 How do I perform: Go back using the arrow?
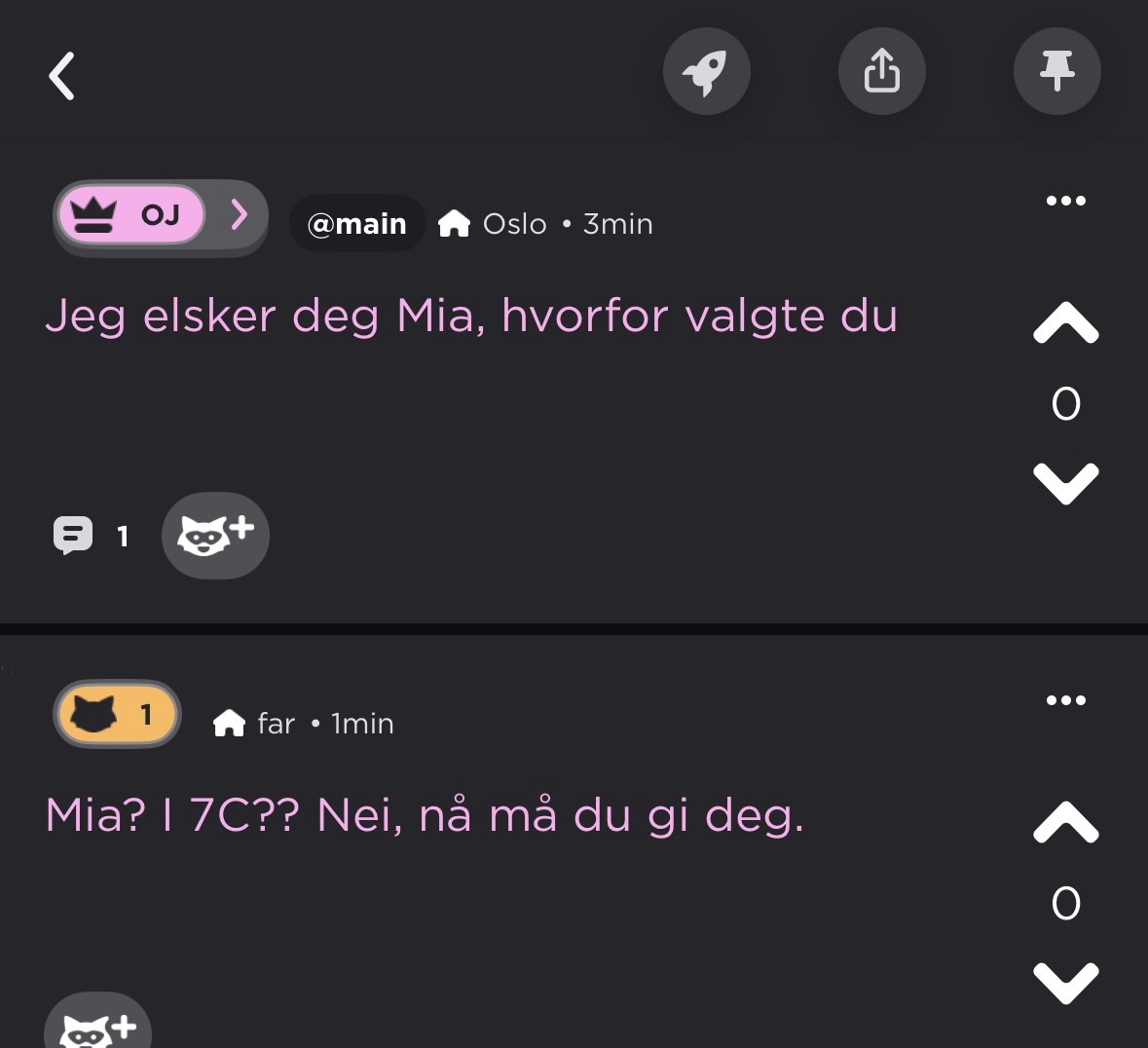pos(62,76)
